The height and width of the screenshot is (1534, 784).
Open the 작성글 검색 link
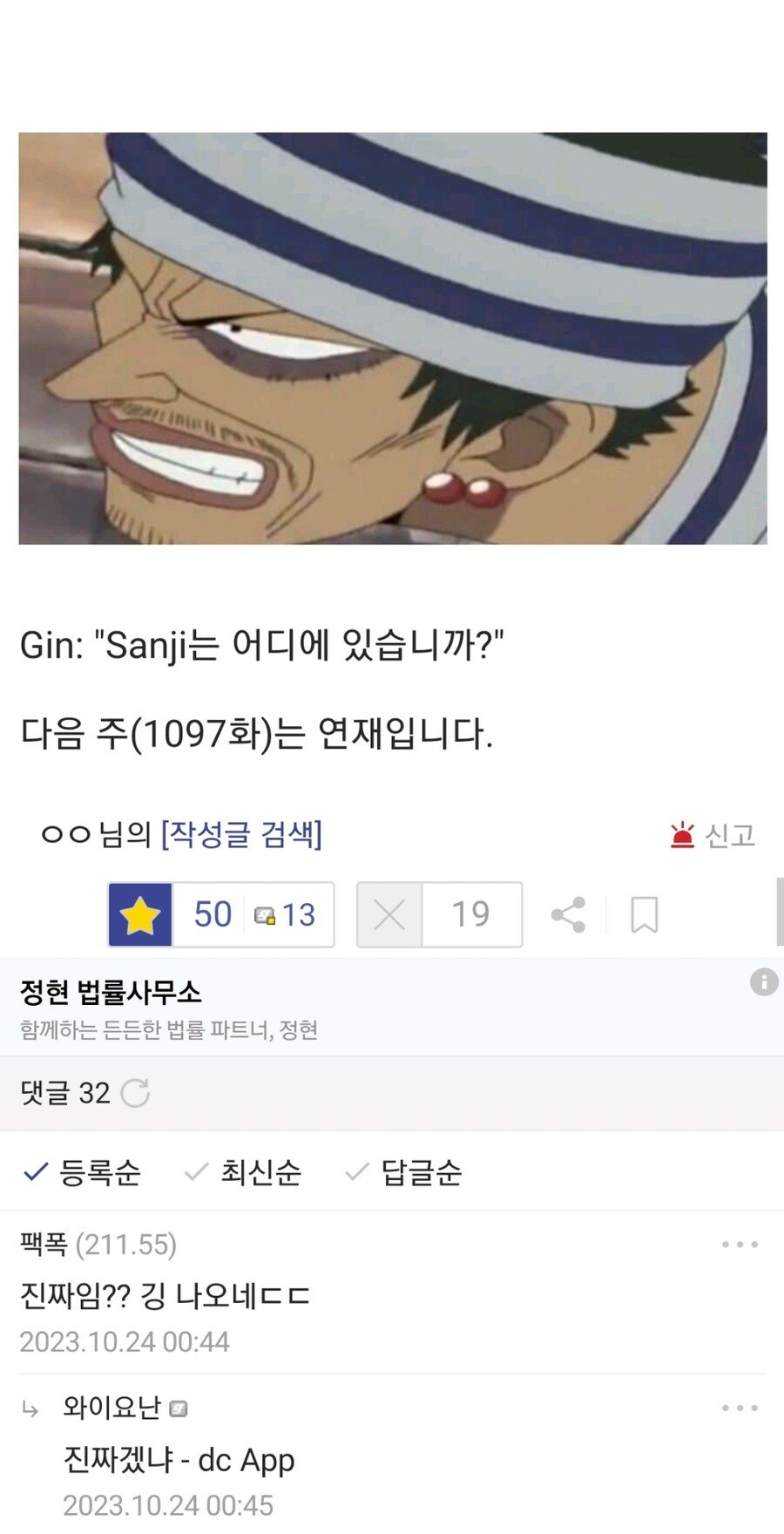tap(241, 835)
